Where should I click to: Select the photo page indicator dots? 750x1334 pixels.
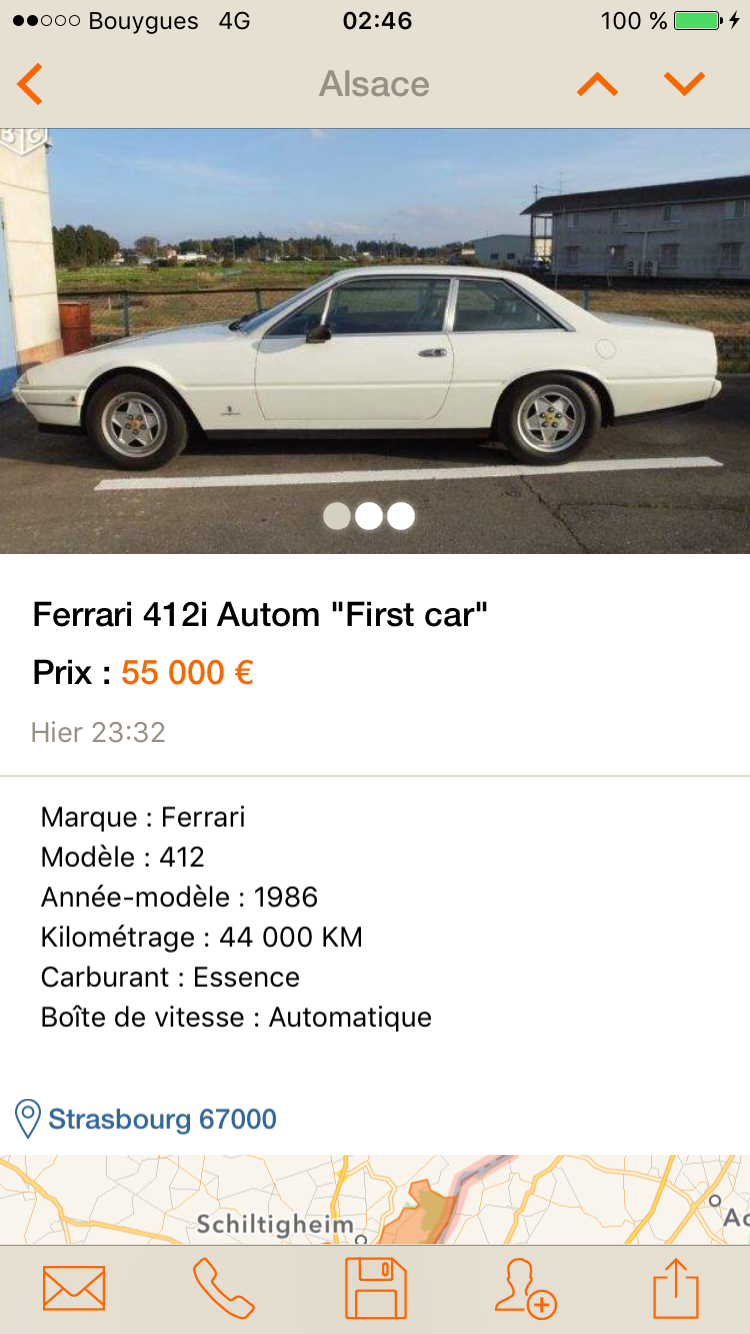(x=369, y=516)
